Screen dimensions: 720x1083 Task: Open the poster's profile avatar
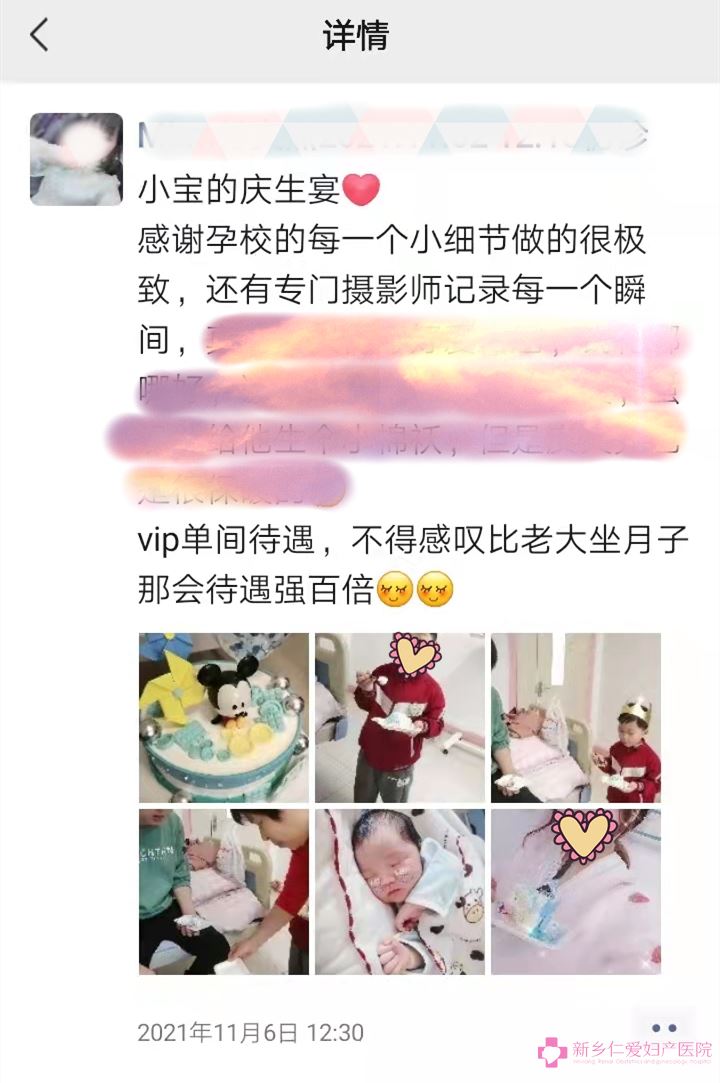pos(77,159)
